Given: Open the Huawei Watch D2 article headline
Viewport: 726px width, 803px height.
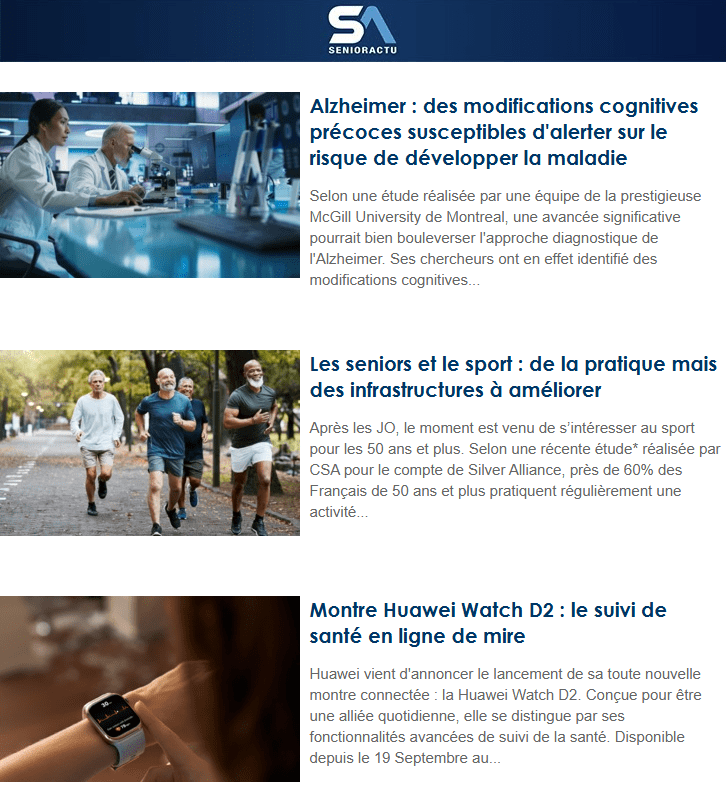Looking at the screenshot, I should pos(488,622).
